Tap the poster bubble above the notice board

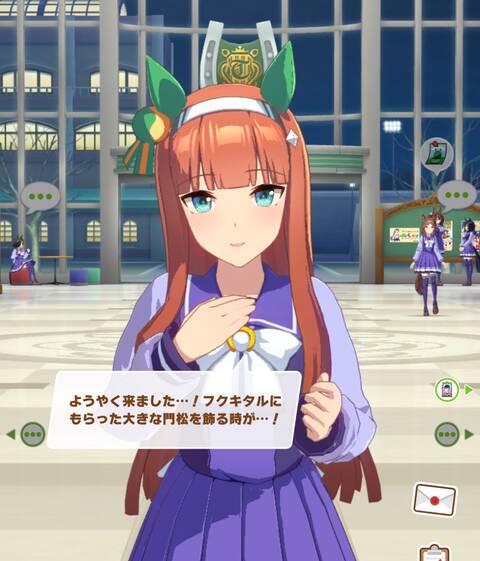pos(437,156)
